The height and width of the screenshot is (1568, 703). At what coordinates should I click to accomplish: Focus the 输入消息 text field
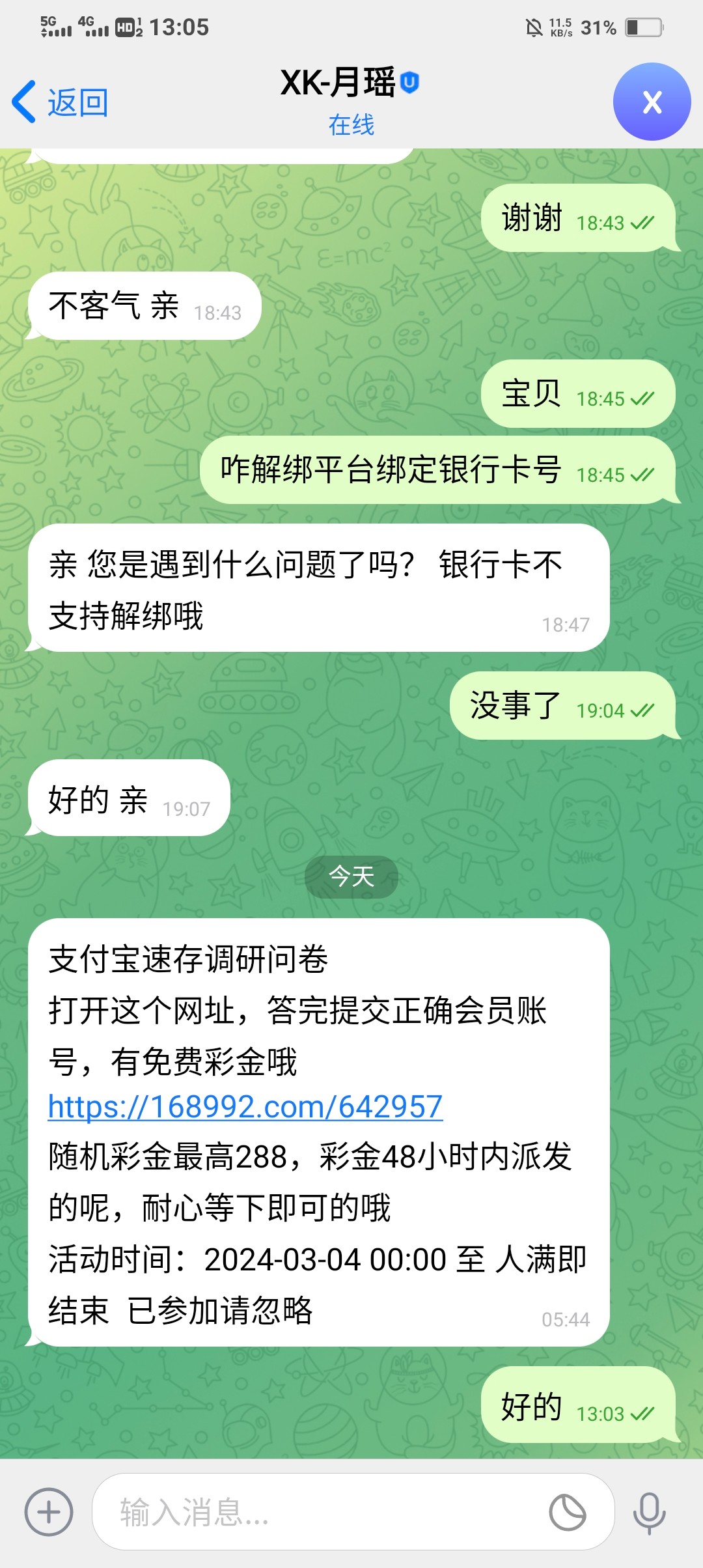coord(319,1511)
